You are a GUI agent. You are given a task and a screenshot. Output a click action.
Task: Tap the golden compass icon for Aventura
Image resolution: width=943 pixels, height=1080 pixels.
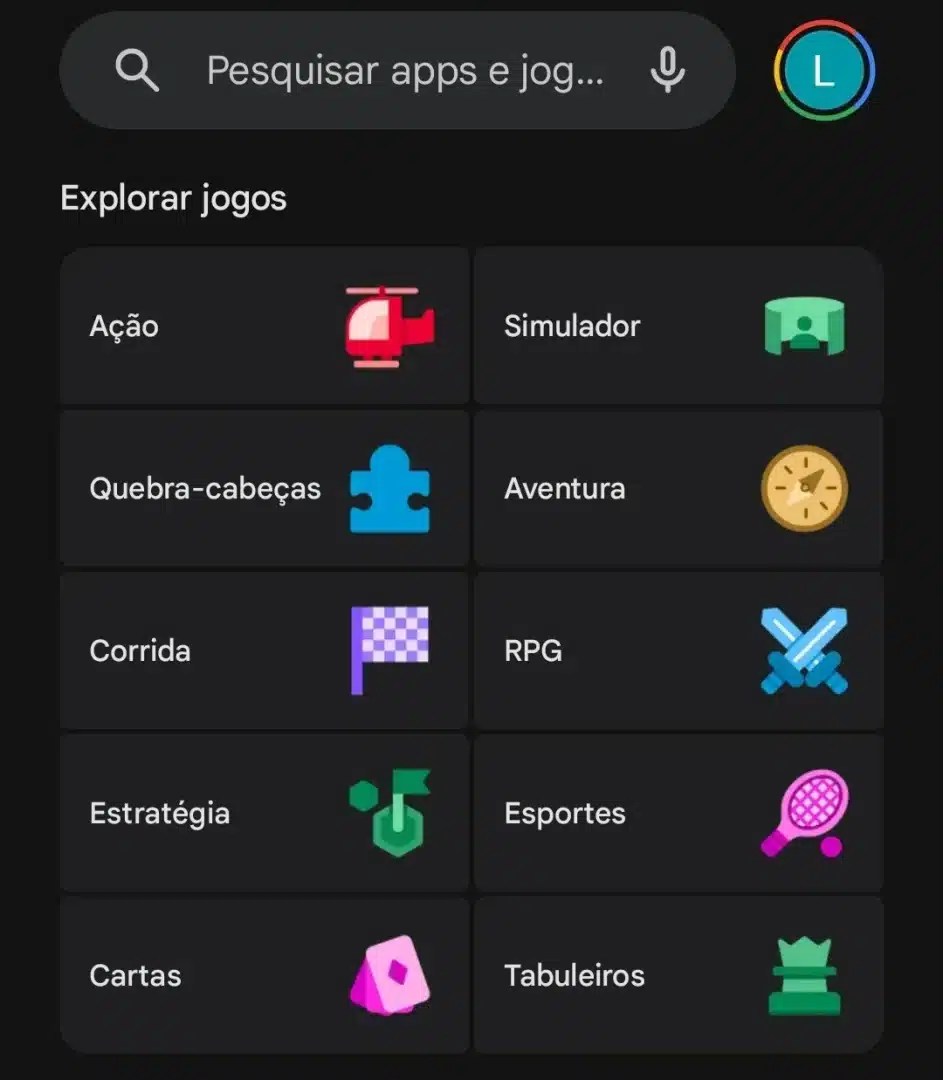[x=805, y=488]
